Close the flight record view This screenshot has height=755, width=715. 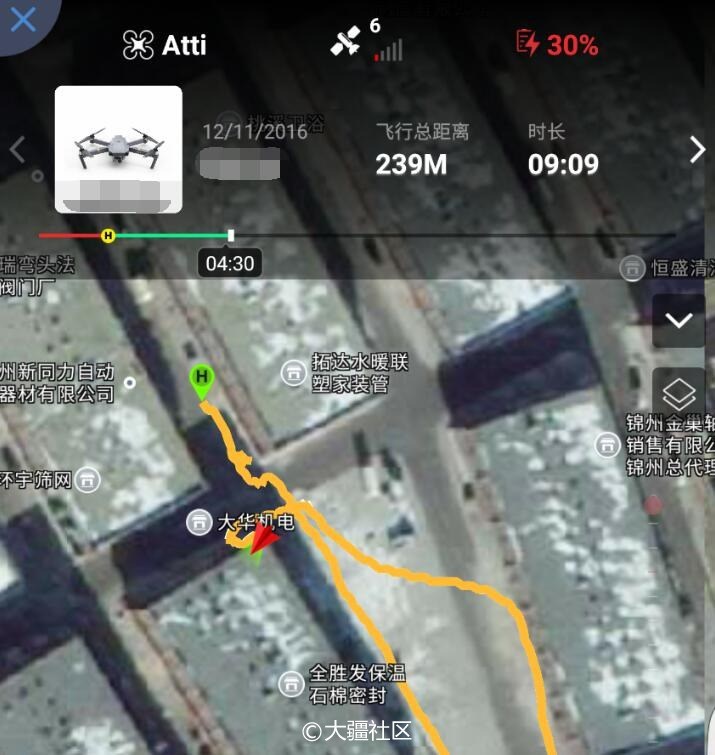click(x=22, y=19)
